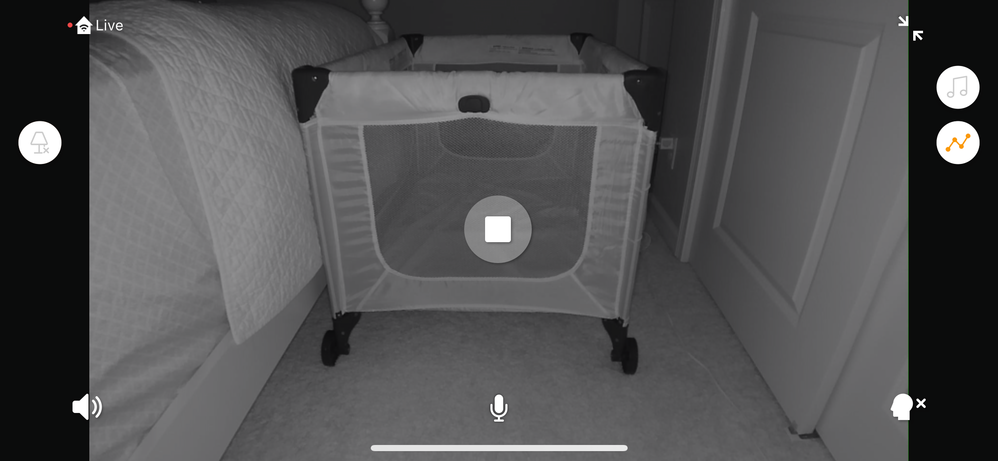Open the music lullaby button

[x=957, y=87]
